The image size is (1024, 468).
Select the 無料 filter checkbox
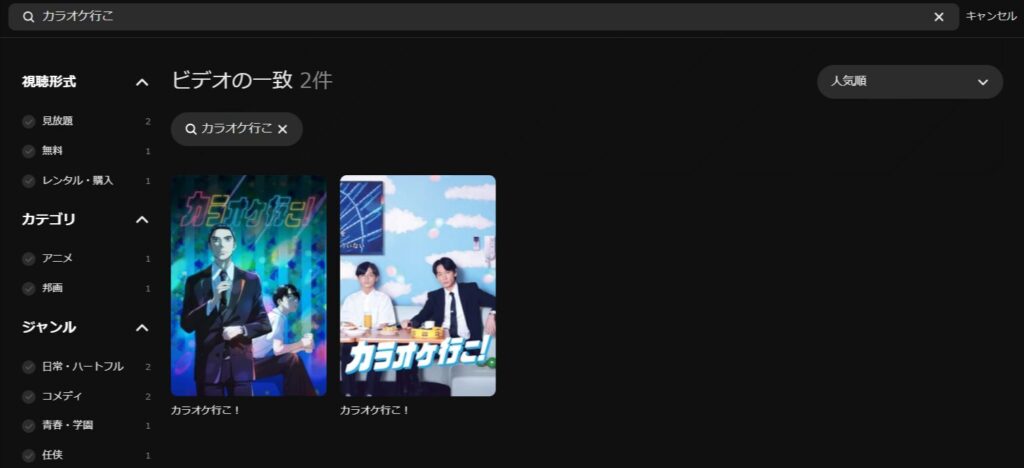(x=29, y=151)
